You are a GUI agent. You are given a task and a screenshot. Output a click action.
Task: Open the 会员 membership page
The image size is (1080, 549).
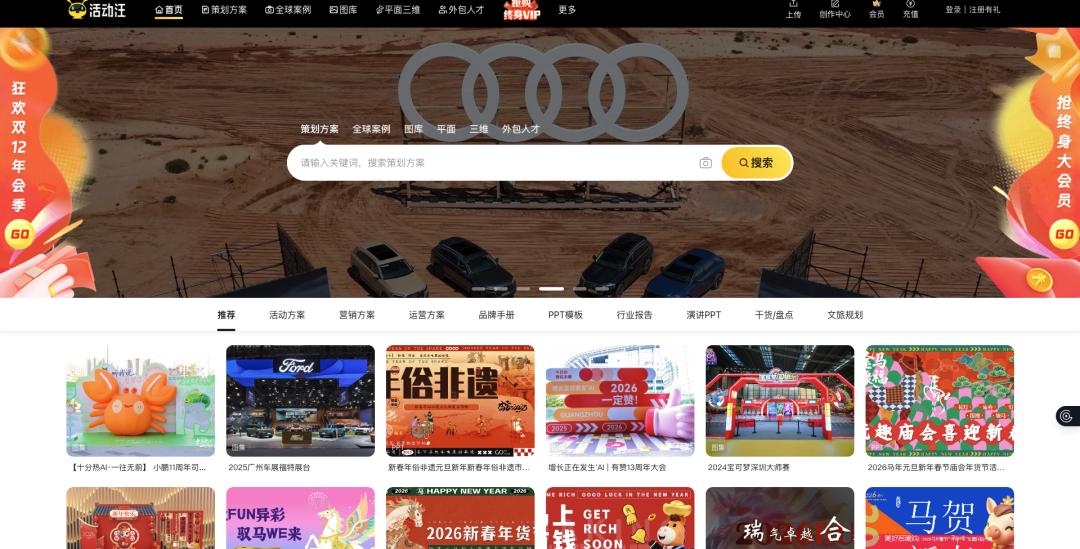876,9
